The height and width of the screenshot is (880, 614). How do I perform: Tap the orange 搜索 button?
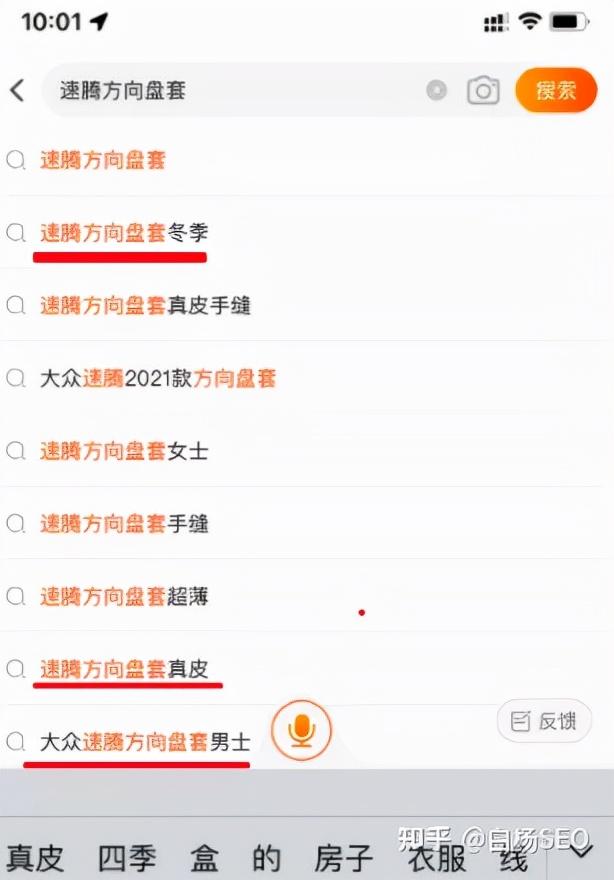coord(555,91)
